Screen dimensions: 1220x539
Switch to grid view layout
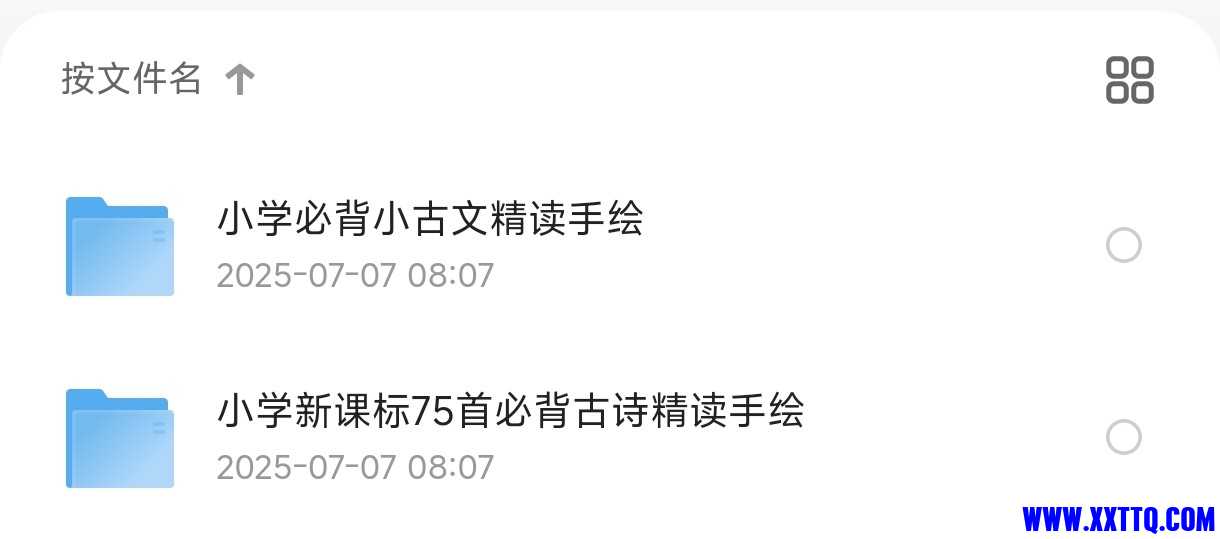pyautogui.click(x=1129, y=80)
